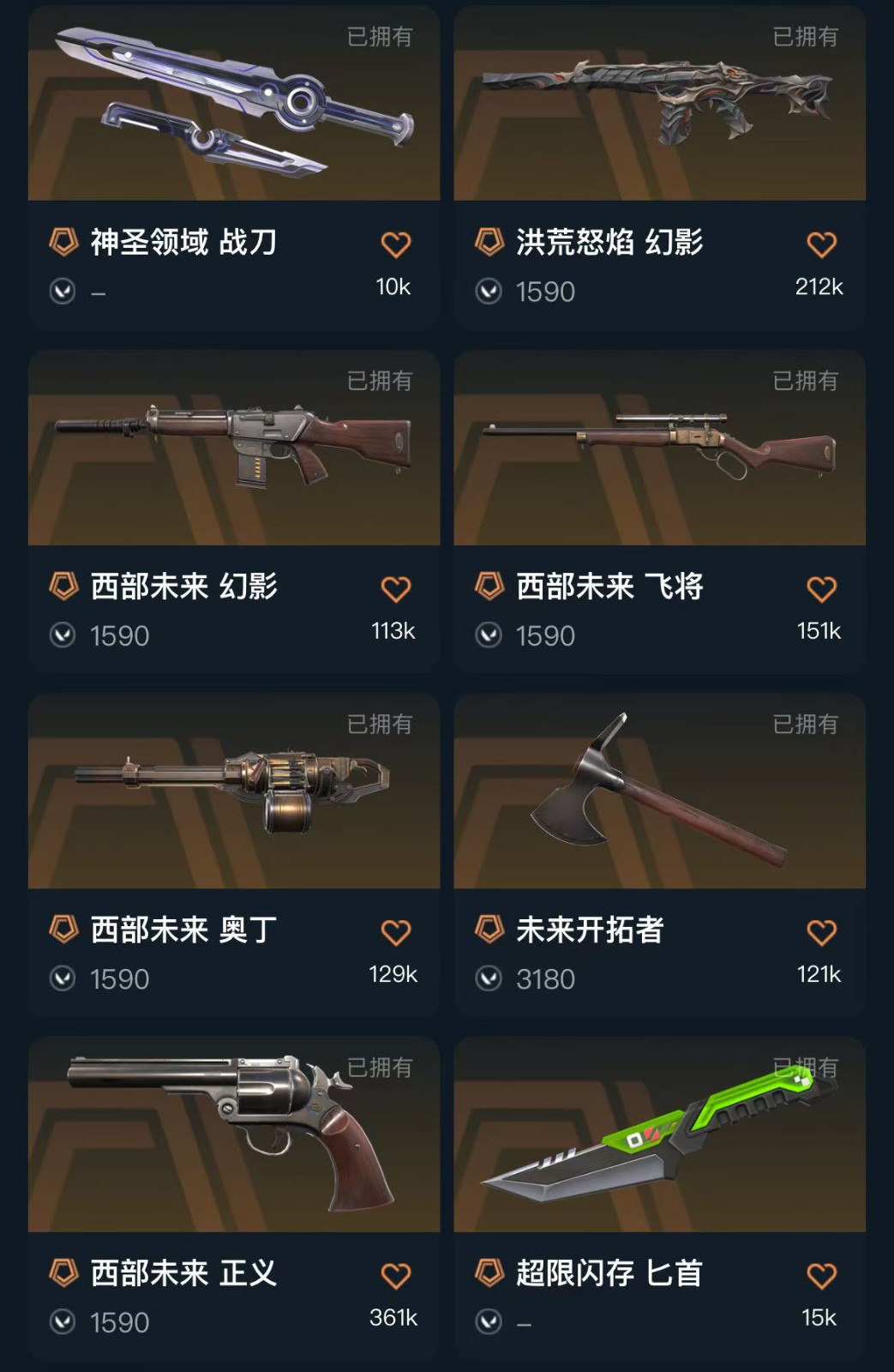894x1372 pixels.
Task: Like the 神圣领域 战刀 skin
Action: coord(395,245)
